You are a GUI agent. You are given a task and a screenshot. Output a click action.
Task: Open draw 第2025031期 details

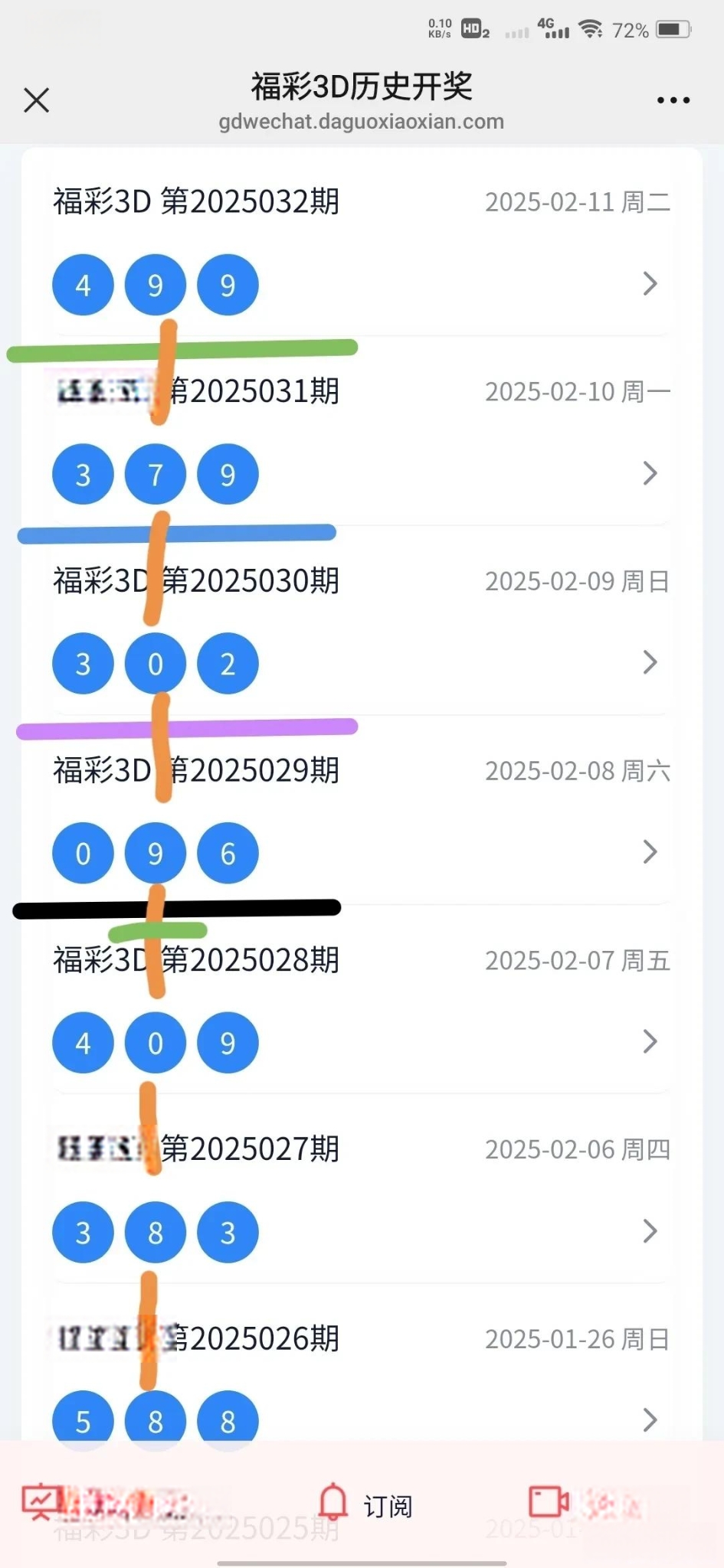point(362,432)
